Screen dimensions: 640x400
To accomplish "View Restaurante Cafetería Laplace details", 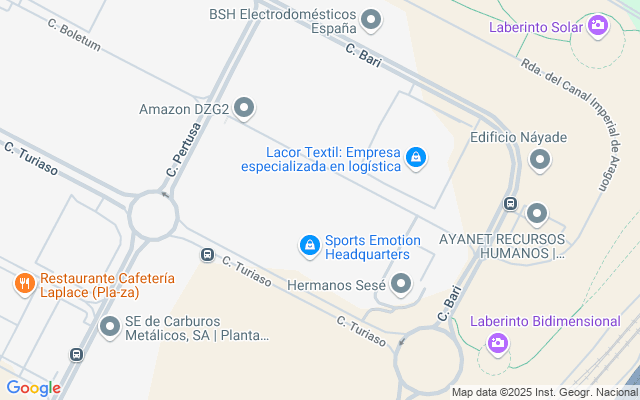I will coord(25,284).
